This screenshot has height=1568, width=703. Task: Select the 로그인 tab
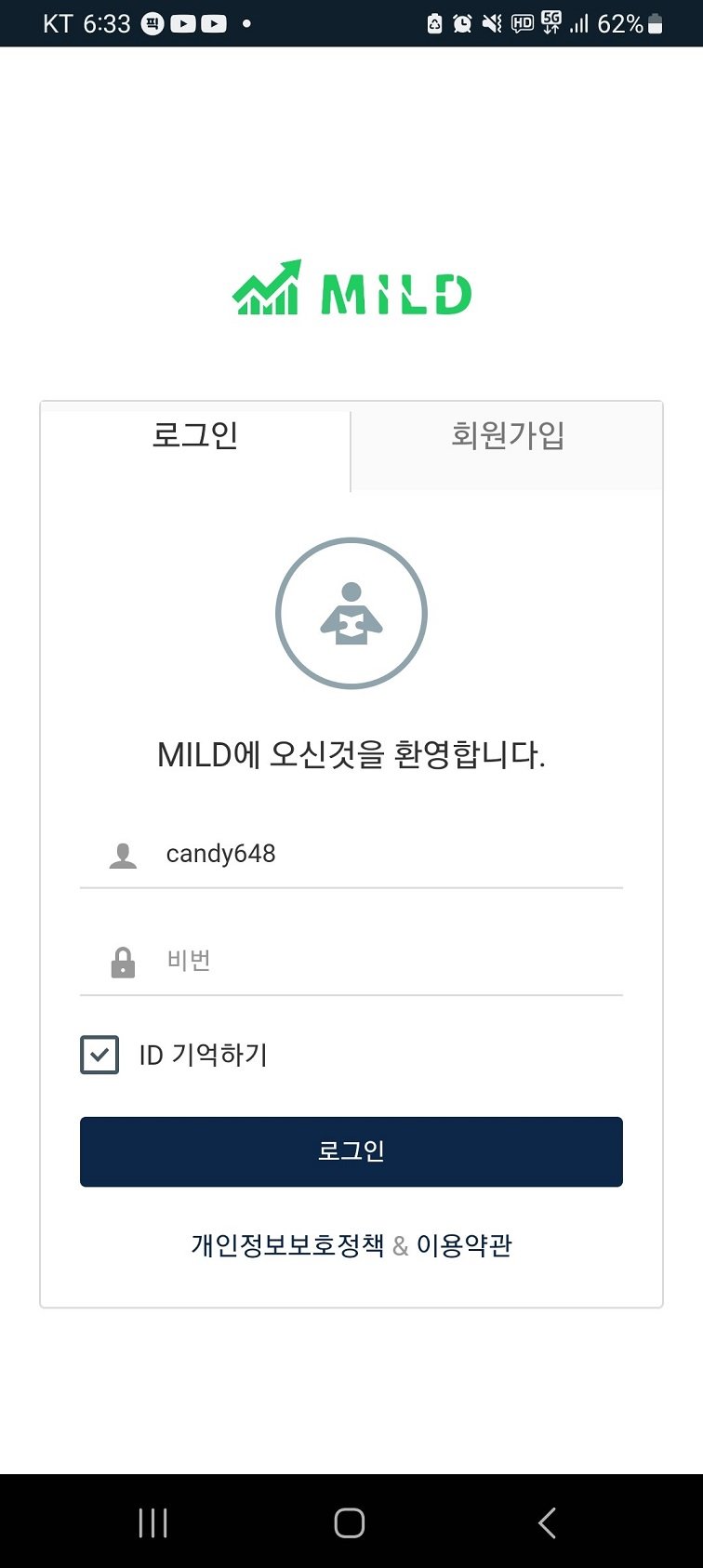(195, 436)
